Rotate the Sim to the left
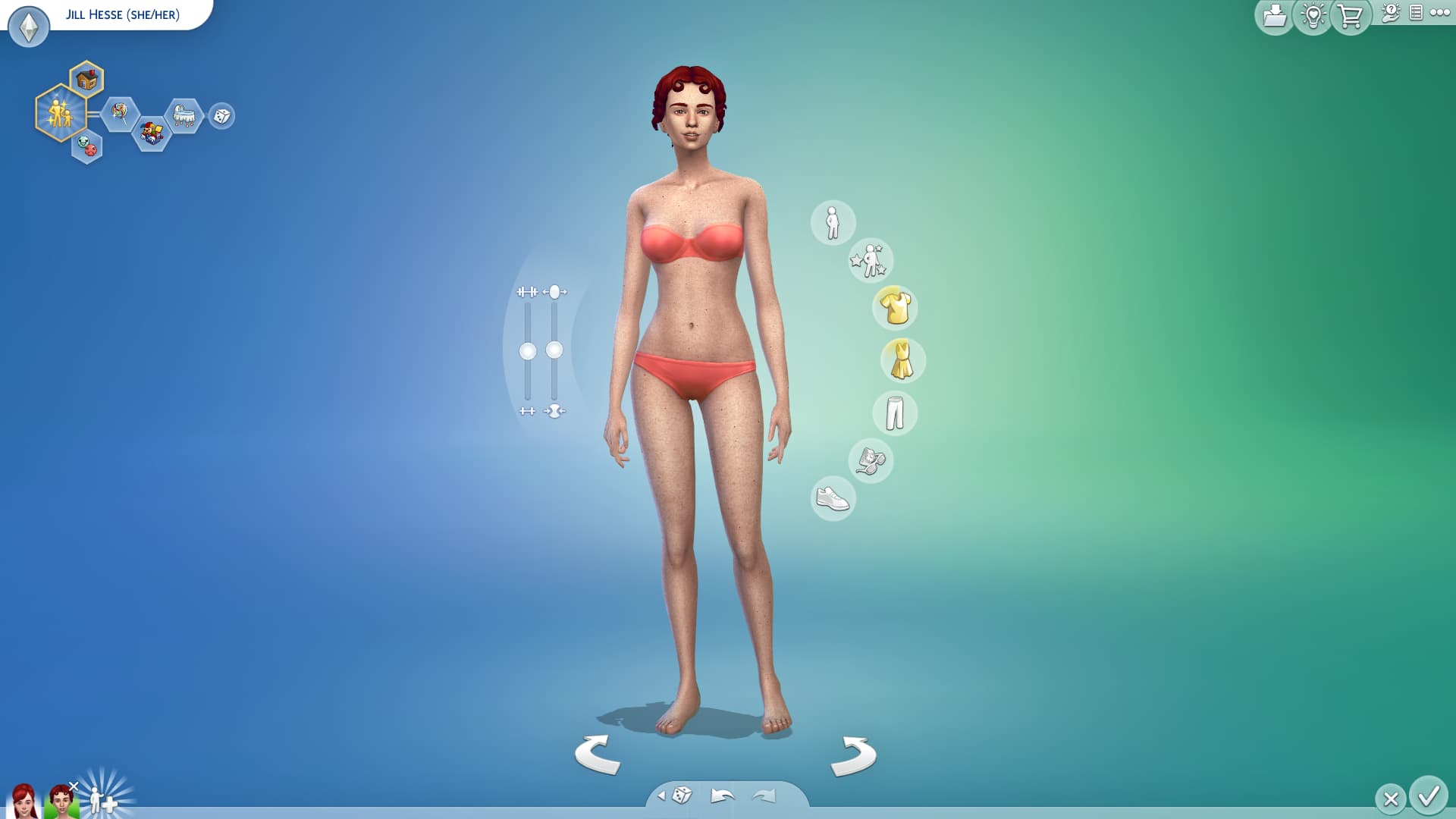 pos(597,755)
